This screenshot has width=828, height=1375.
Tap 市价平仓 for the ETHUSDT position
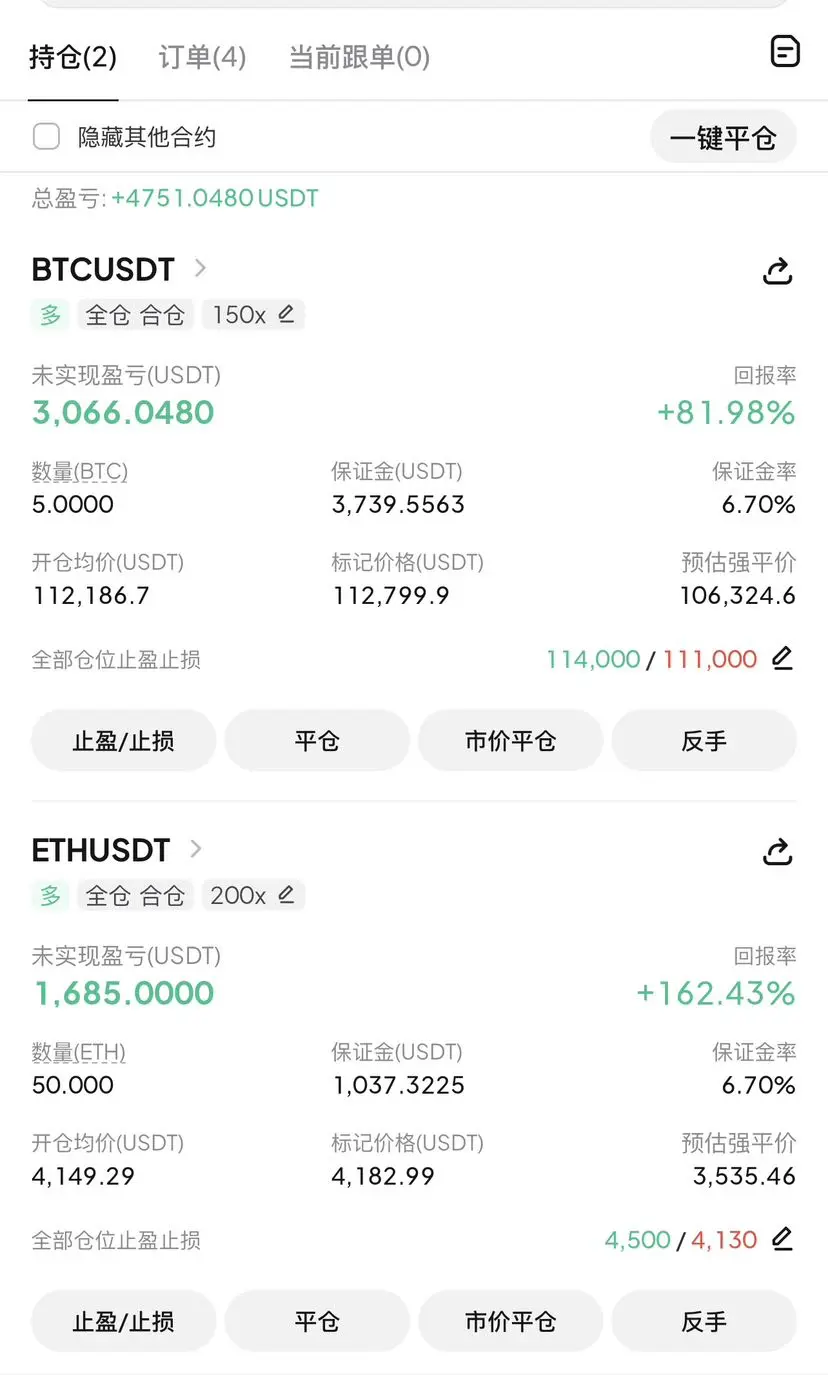point(510,1322)
